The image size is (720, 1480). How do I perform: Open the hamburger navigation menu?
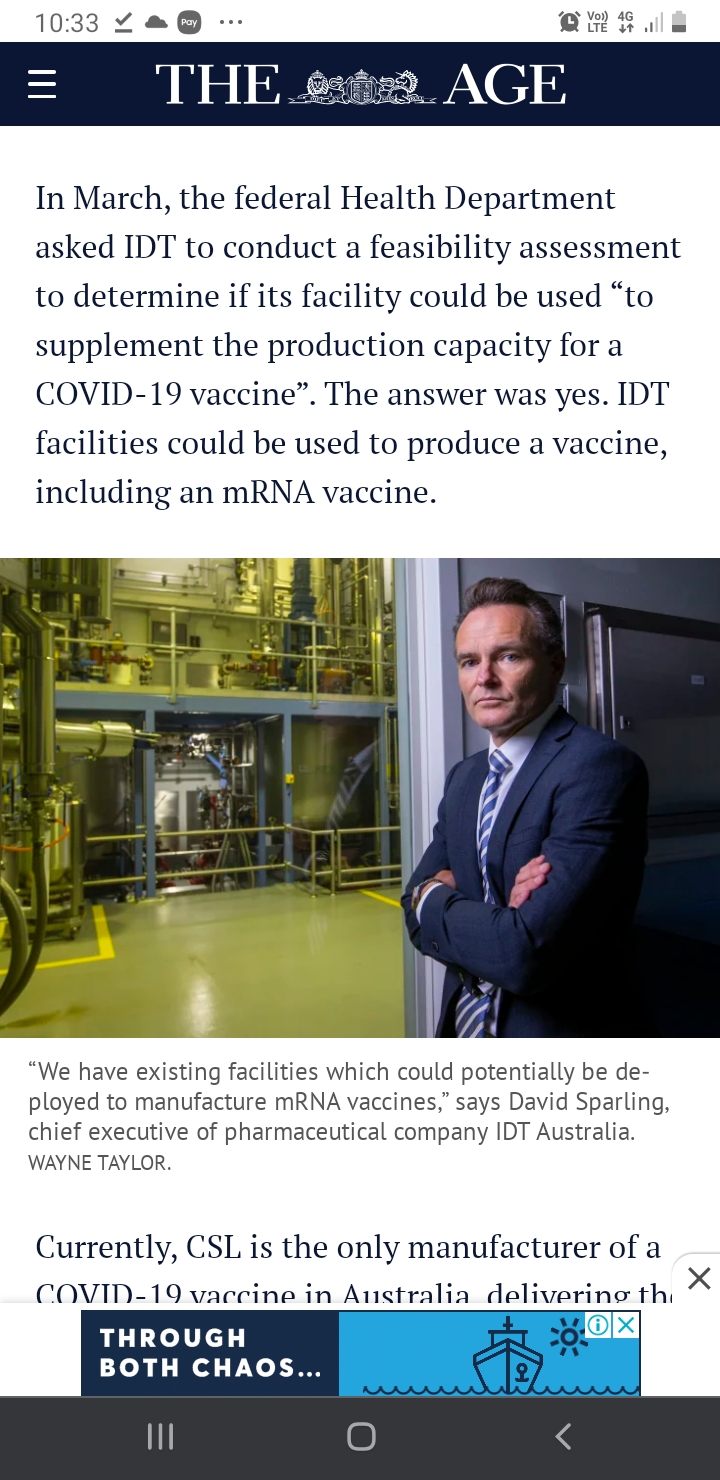tap(41, 84)
